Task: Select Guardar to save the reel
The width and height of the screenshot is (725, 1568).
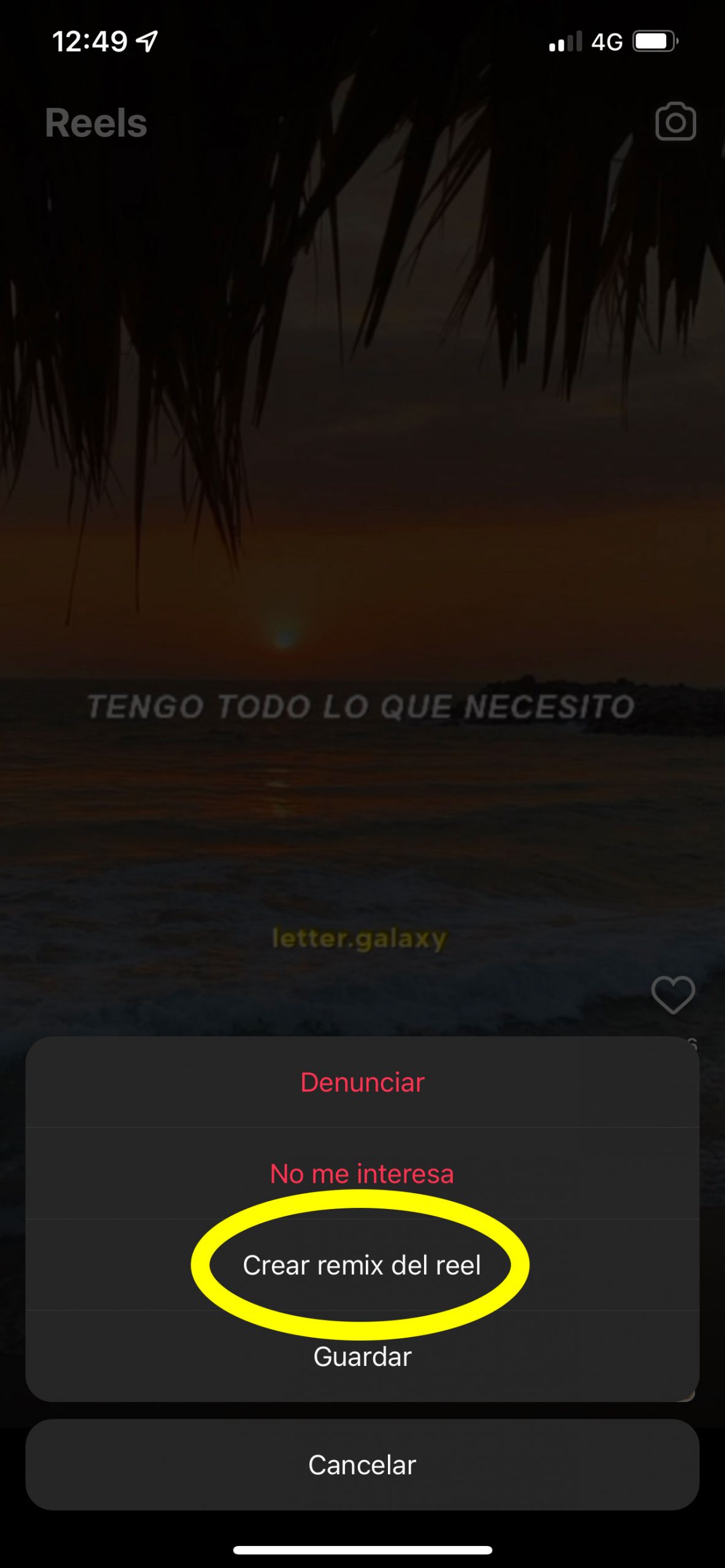Action: coord(362,1356)
